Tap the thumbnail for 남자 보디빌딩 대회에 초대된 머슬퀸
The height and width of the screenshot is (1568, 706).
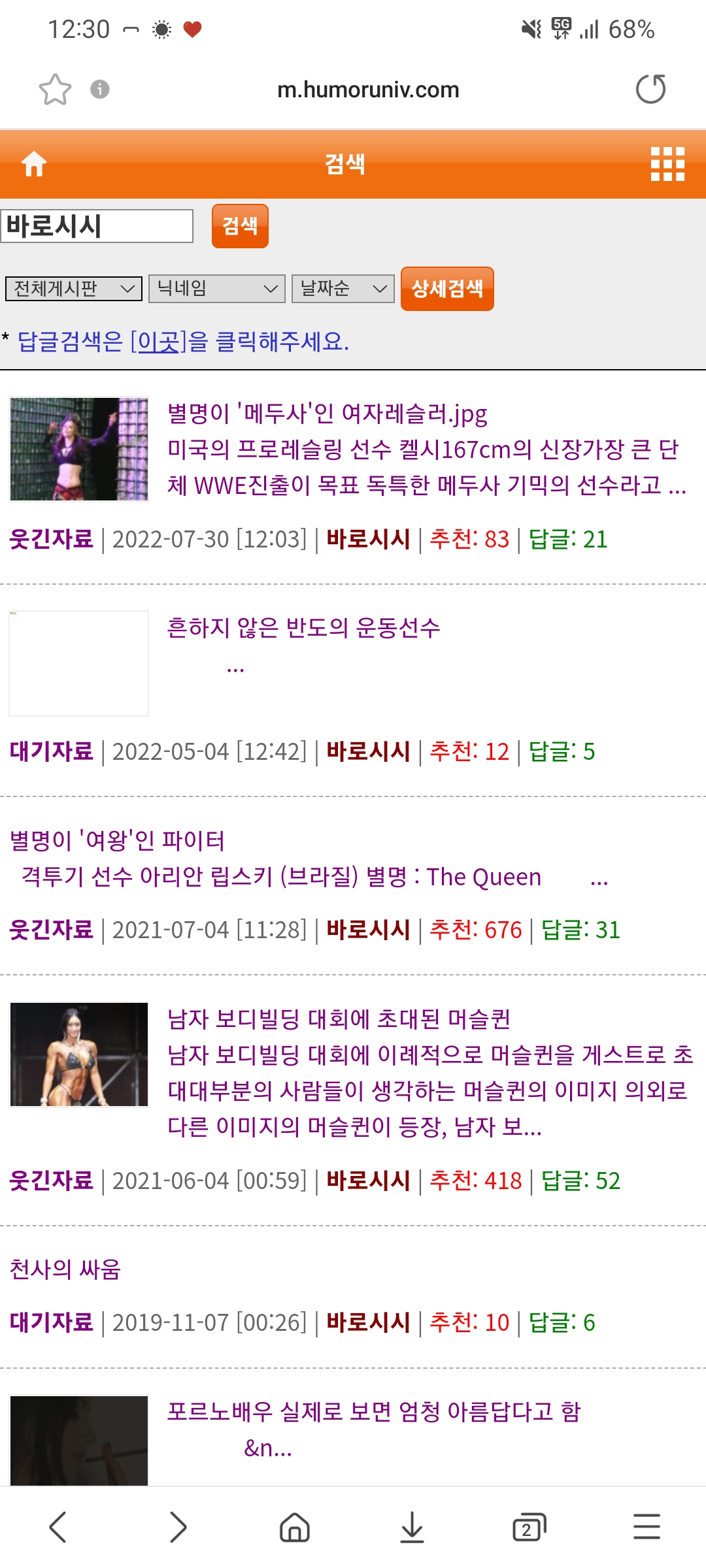[79, 1054]
